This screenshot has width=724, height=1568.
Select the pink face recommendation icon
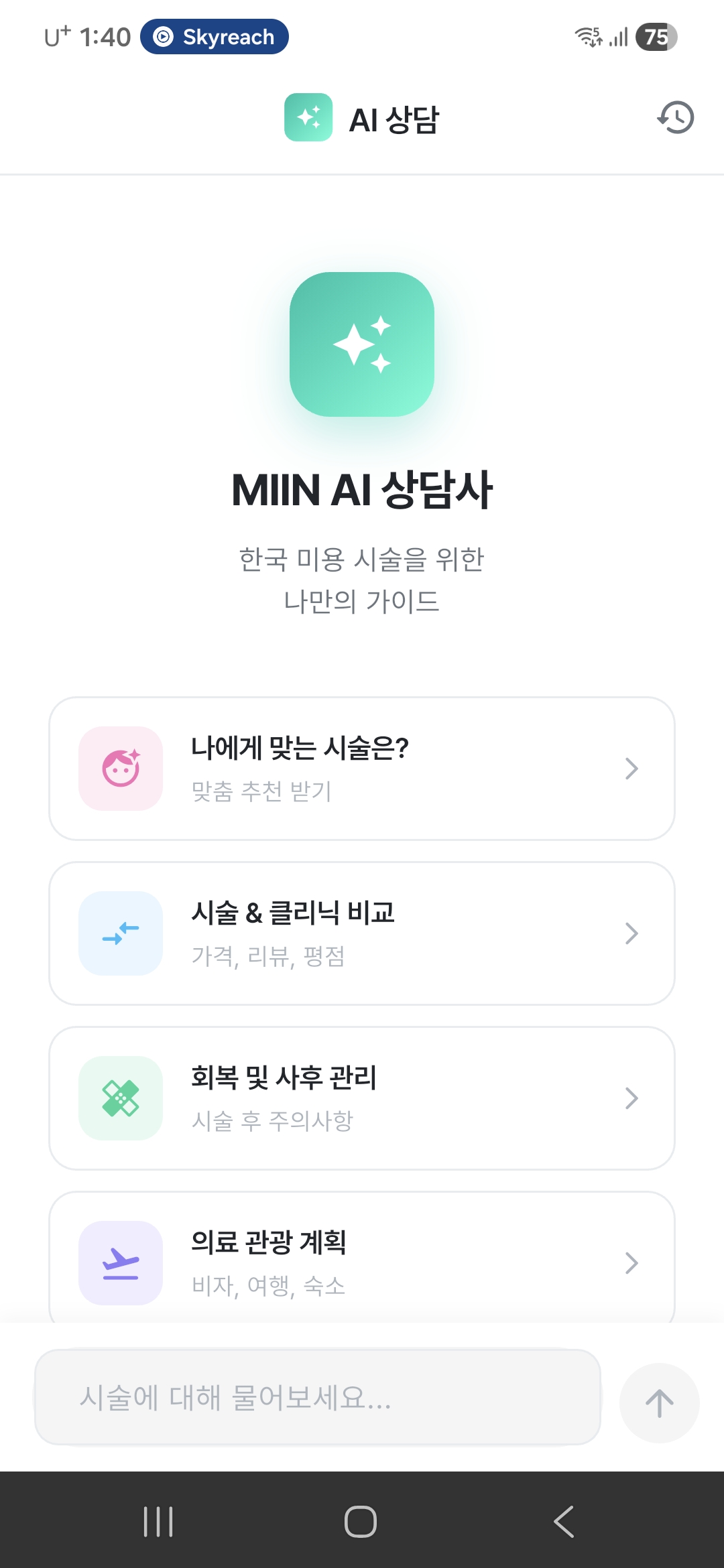click(121, 769)
